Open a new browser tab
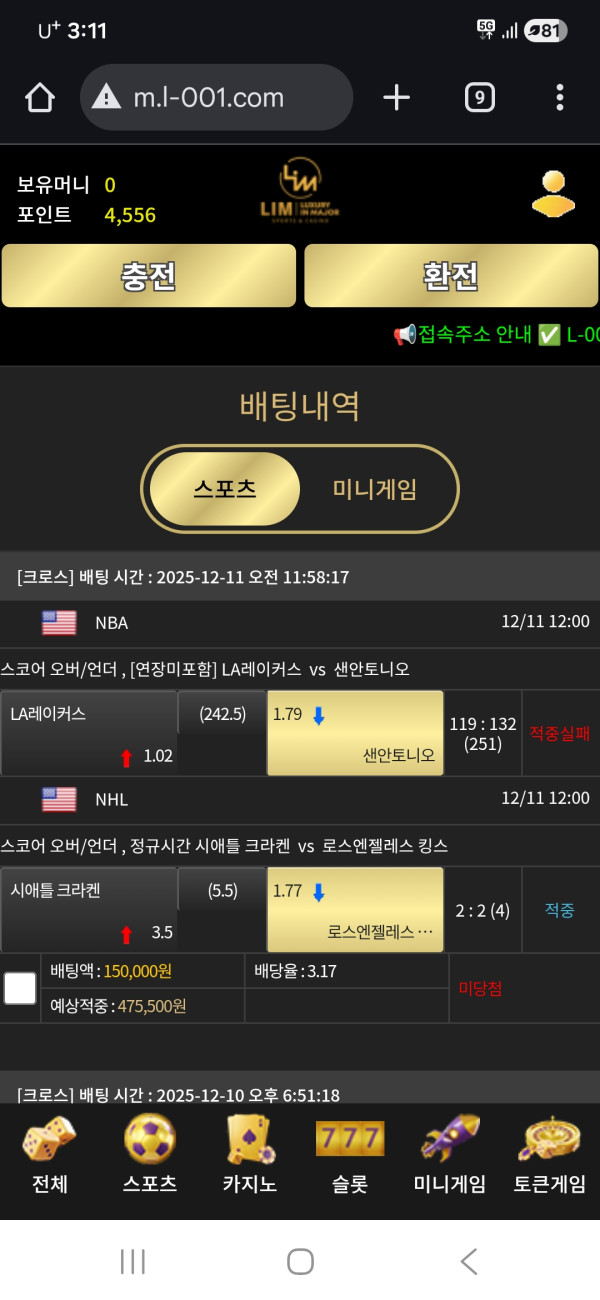This screenshot has height=1300, width=600. point(396,97)
